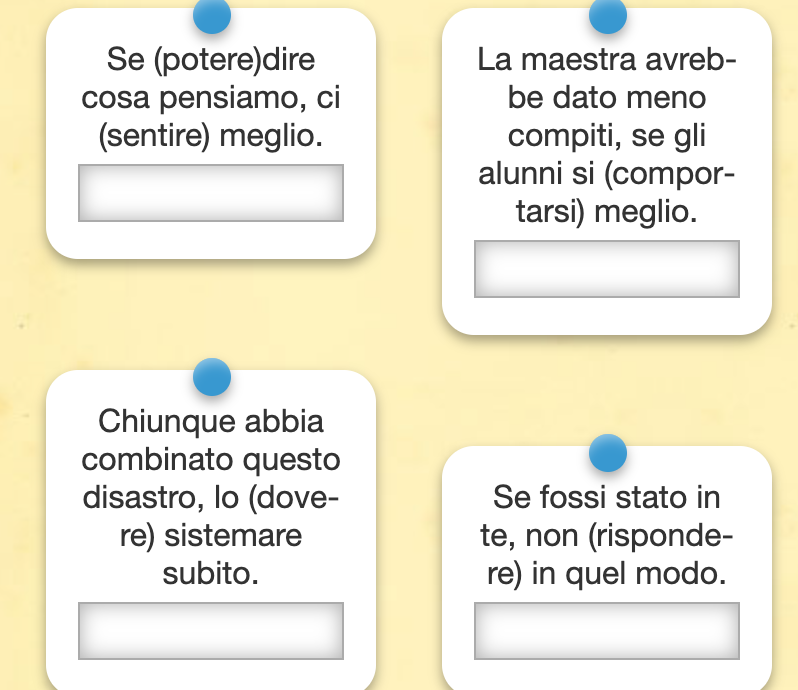
Task: Focus the input under 'Chiunque abbia combinato'
Action: tap(211, 631)
